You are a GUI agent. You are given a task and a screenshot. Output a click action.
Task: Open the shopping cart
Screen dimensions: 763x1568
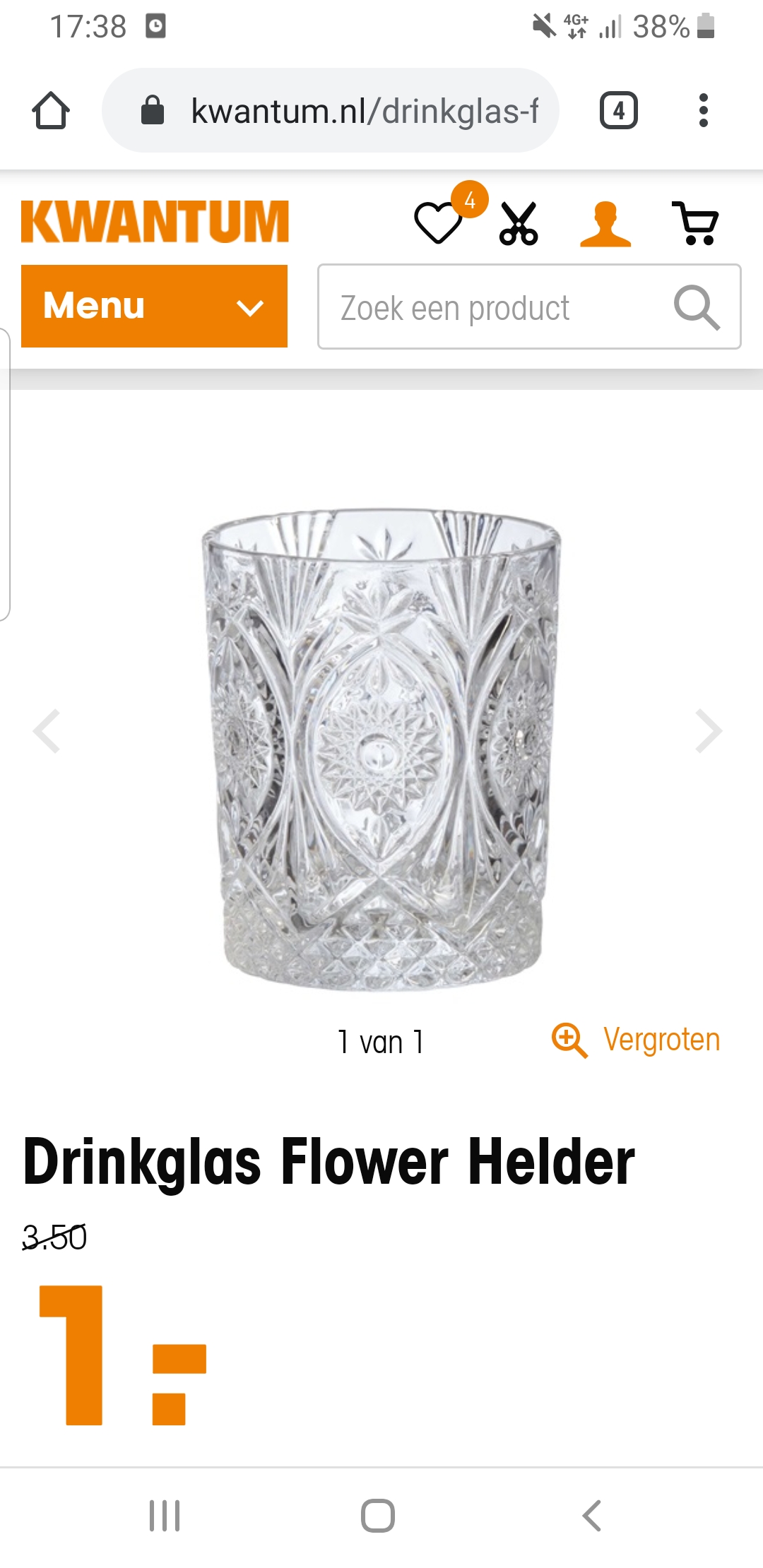pyautogui.click(x=696, y=223)
